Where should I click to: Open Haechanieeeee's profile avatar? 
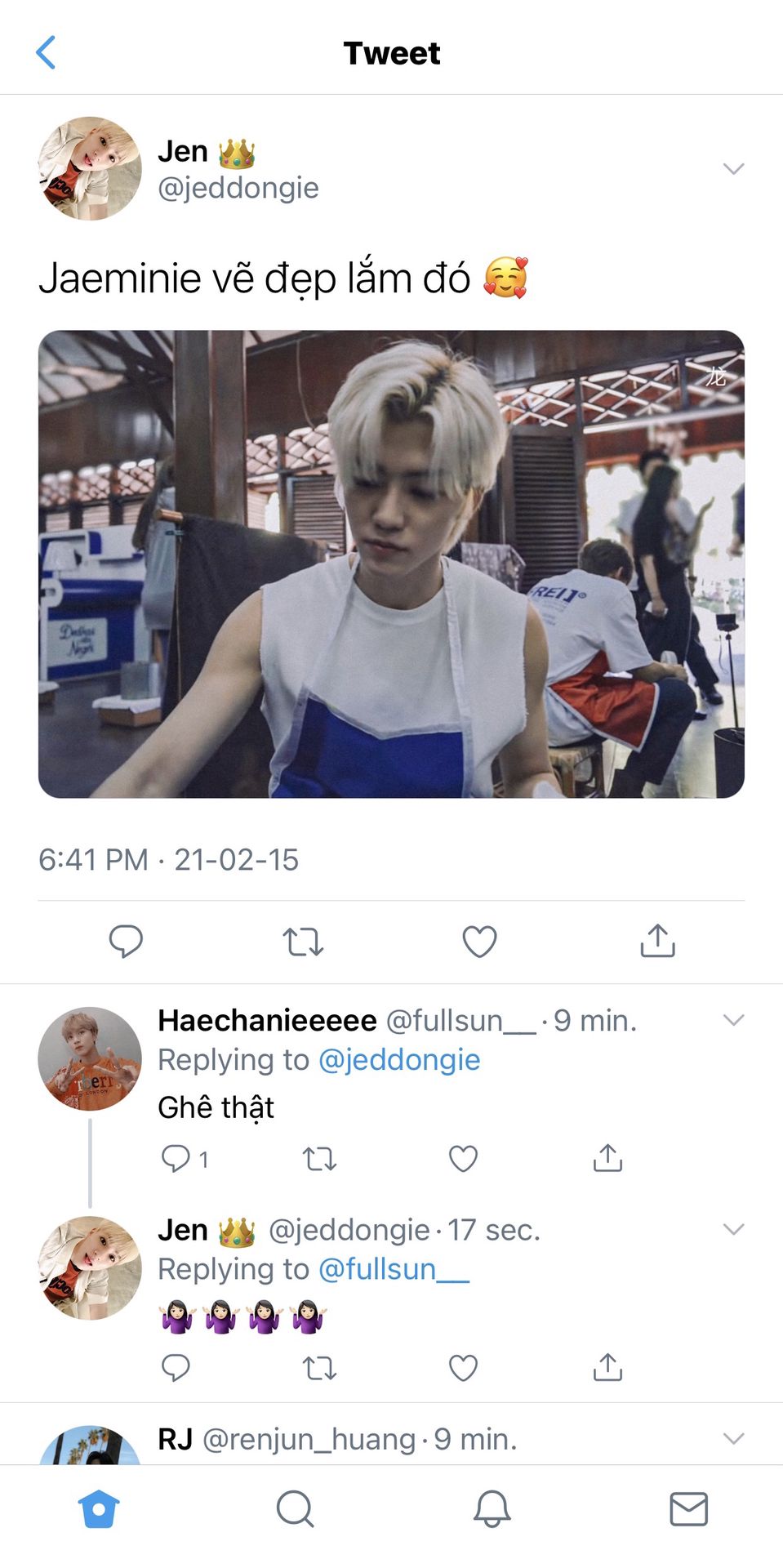coord(90,1058)
